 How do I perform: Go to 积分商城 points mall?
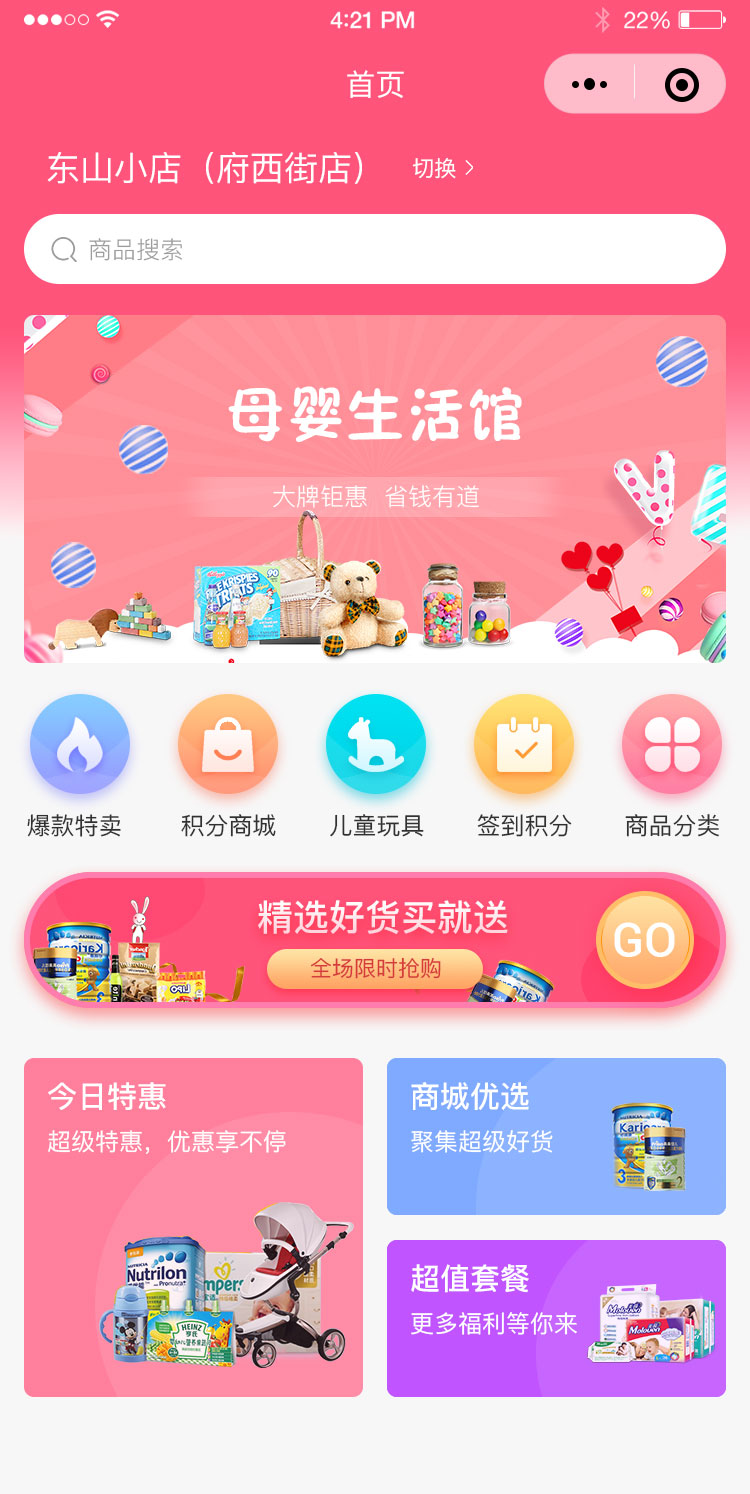pos(228,745)
